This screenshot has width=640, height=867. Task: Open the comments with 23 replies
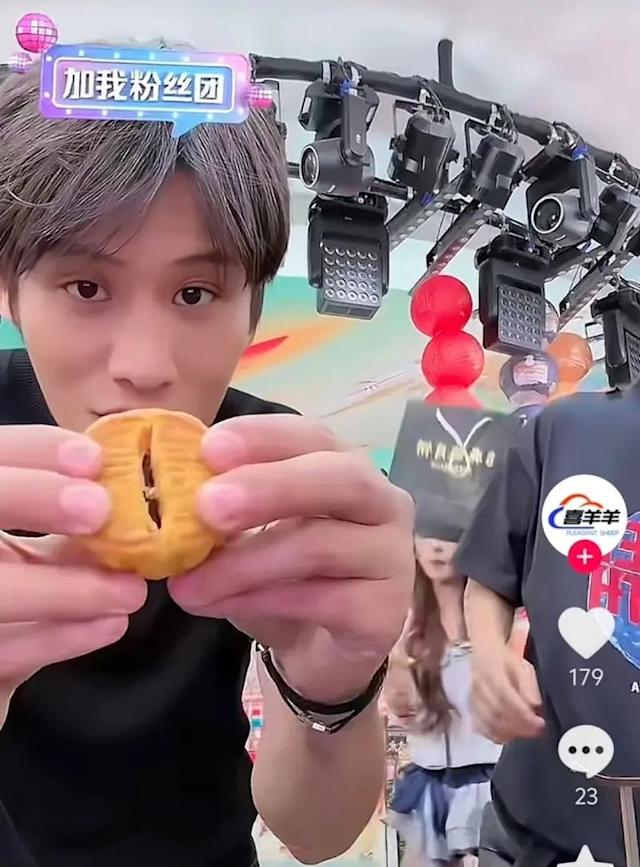coord(586,750)
